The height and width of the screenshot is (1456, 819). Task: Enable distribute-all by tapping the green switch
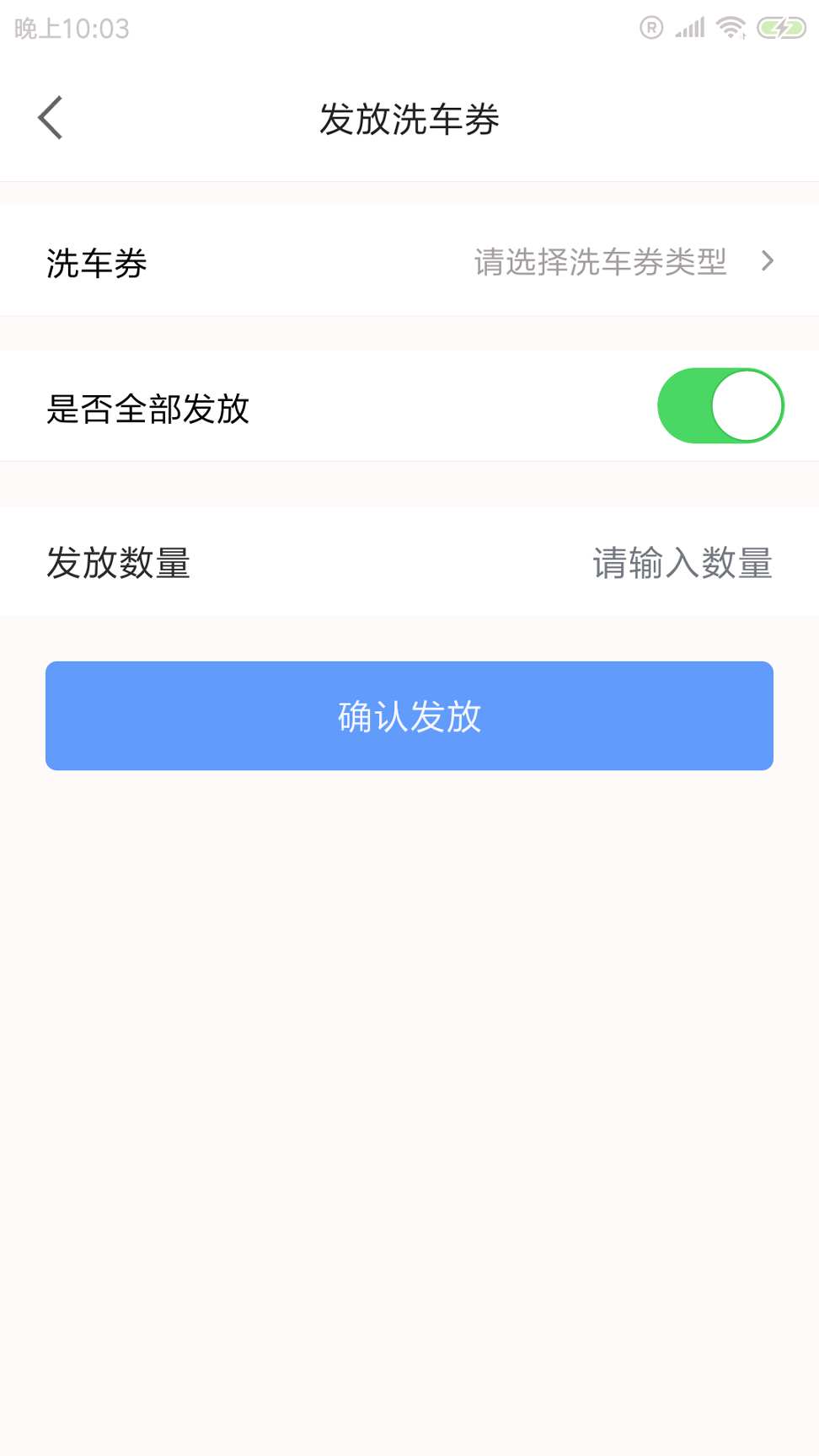(x=720, y=405)
